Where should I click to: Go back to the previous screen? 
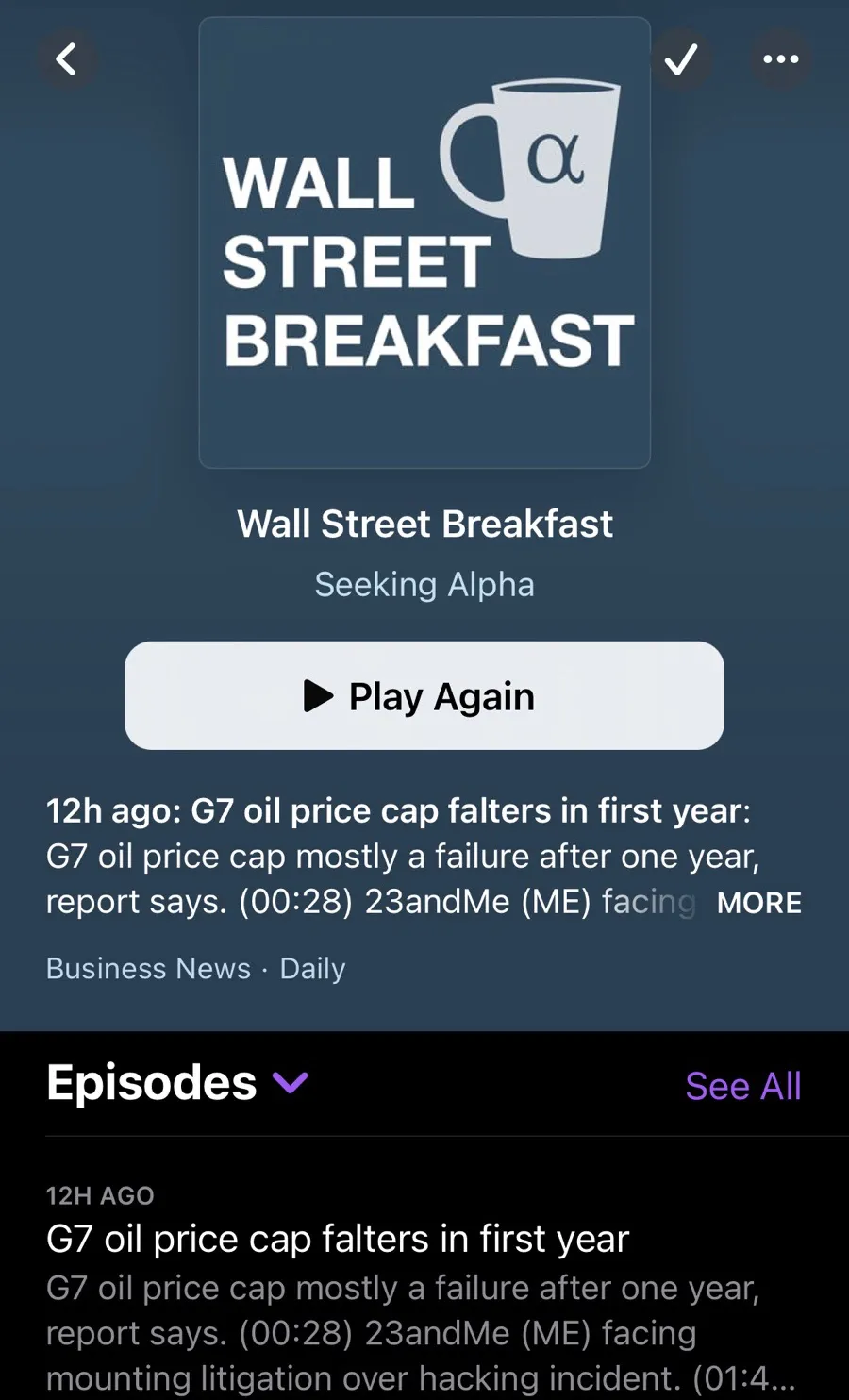(66, 59)
